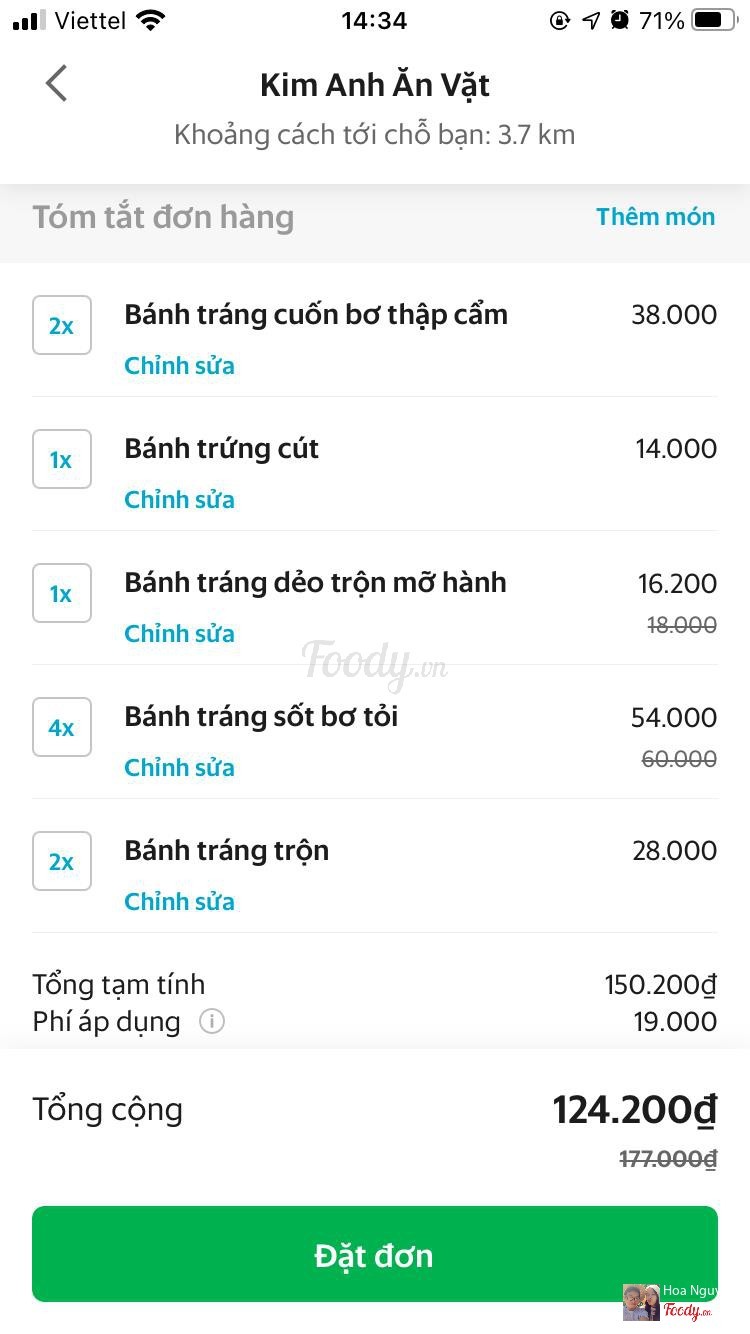The height and width of the screenshot is (1334, 750).
Task: Change quantity 1x of Bánh trứng cút
Action: [x=62, y=459]
